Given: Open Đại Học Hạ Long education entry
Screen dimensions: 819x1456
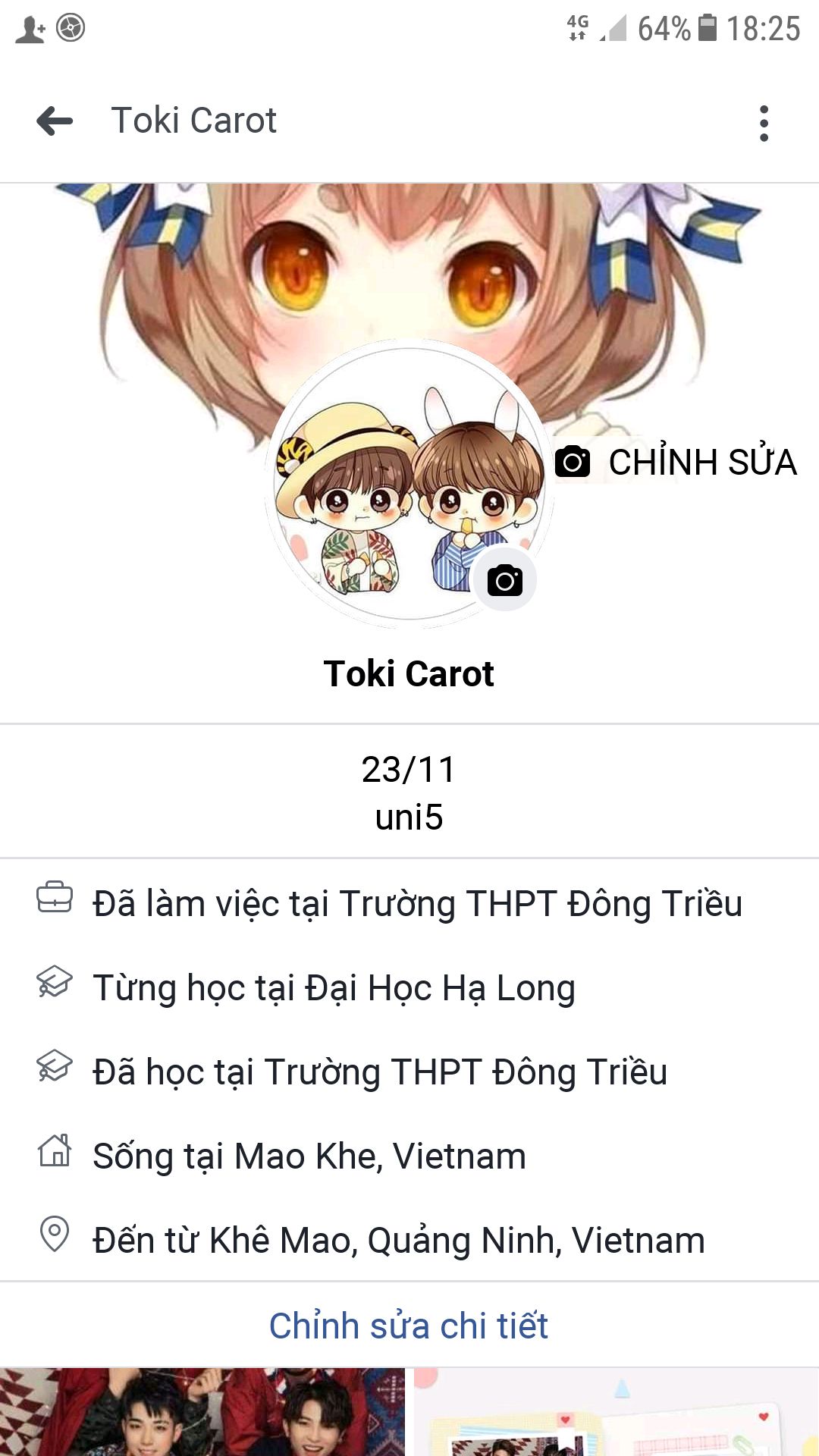Looking at the screenshot, I should 334,988.
